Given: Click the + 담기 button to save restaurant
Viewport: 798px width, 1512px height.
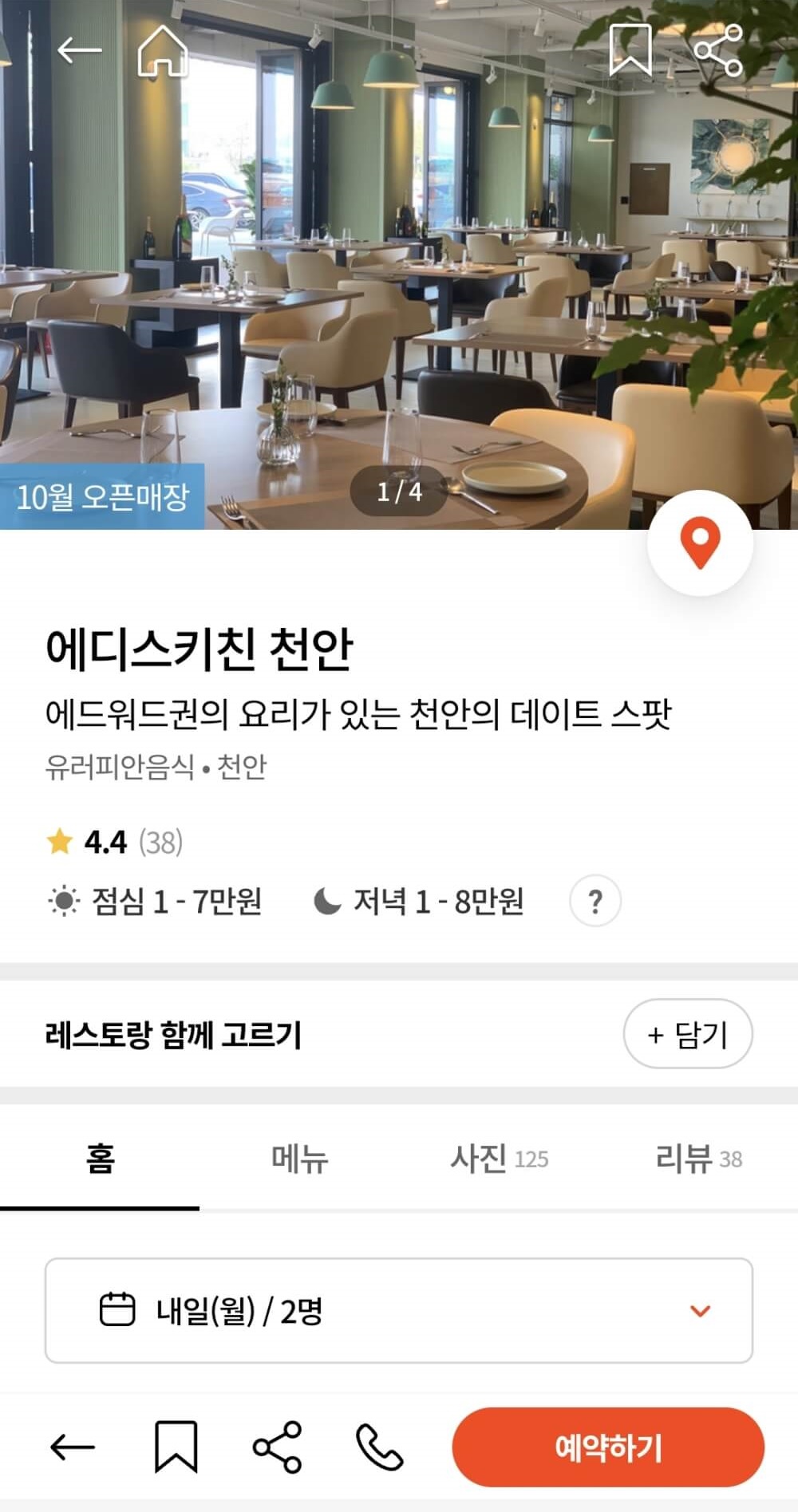Looking at the screenshot, I should (688, 1033).
